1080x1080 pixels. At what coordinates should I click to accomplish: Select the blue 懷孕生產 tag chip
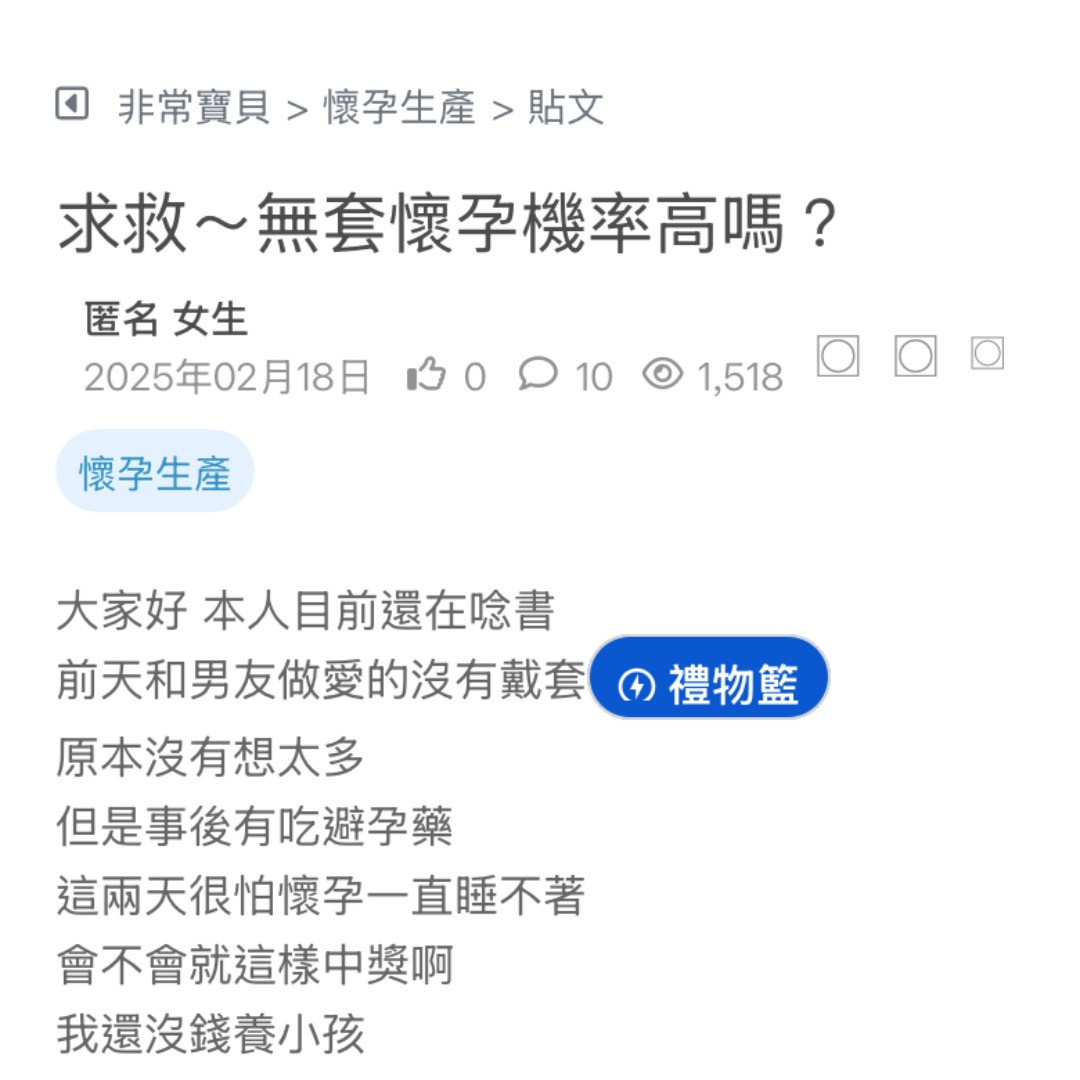tap(155, 472)
